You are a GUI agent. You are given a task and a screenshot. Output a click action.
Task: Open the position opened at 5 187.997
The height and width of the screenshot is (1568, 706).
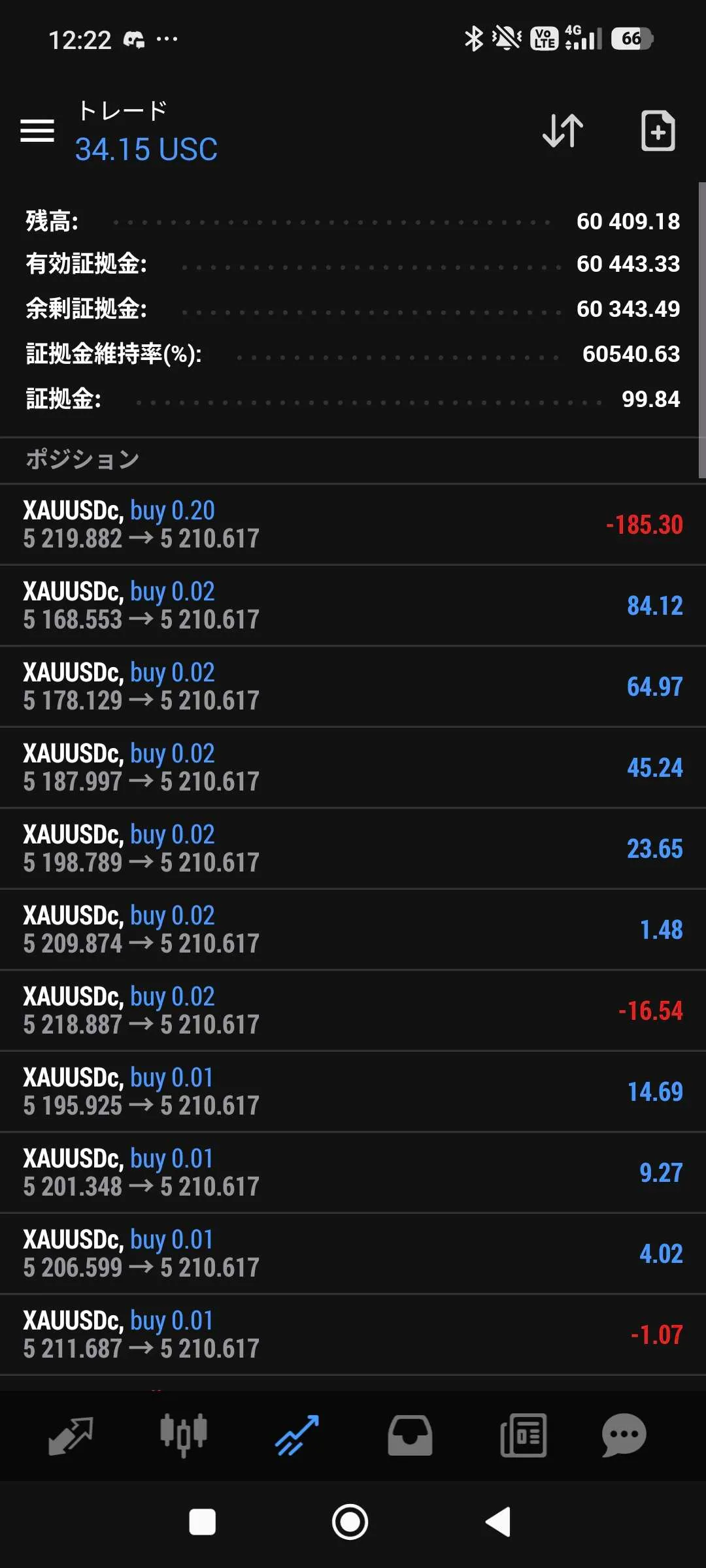pos(353,768)
